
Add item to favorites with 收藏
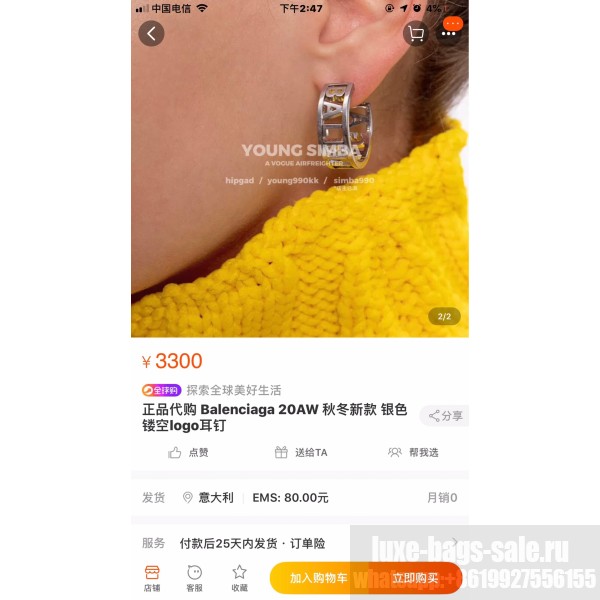pos(239,578)
